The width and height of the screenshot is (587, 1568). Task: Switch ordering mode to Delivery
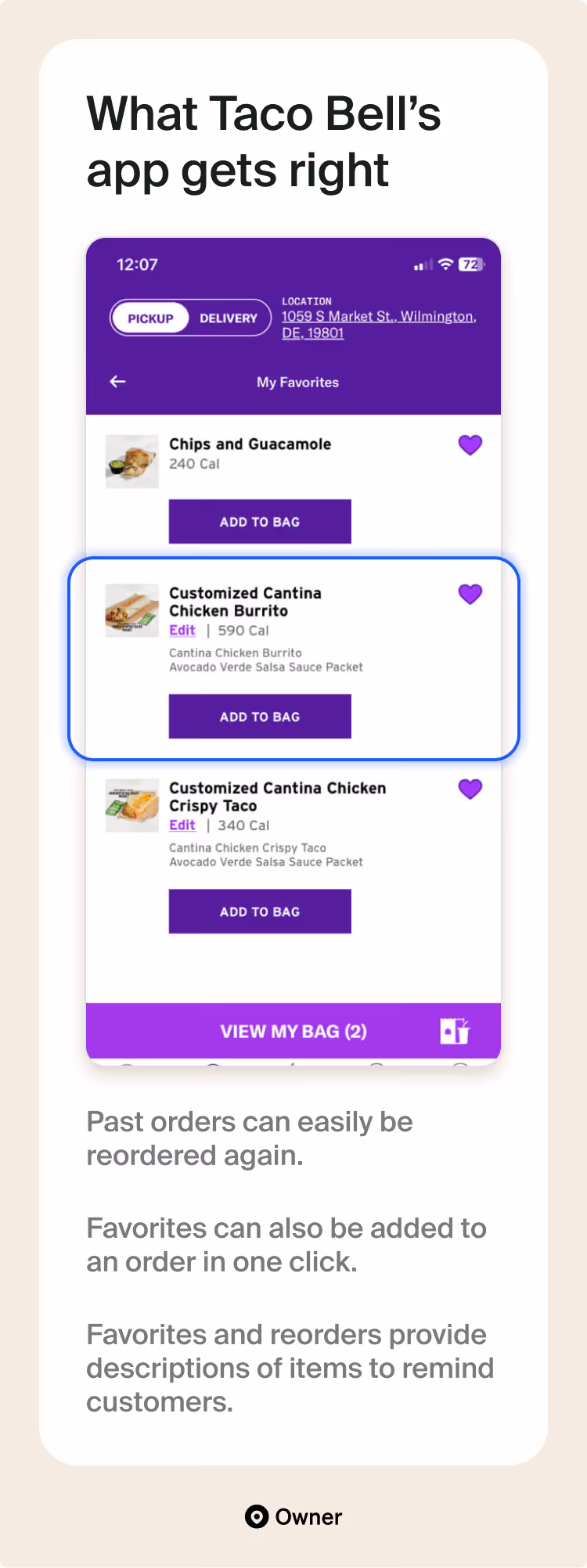(x=229, y=318)
